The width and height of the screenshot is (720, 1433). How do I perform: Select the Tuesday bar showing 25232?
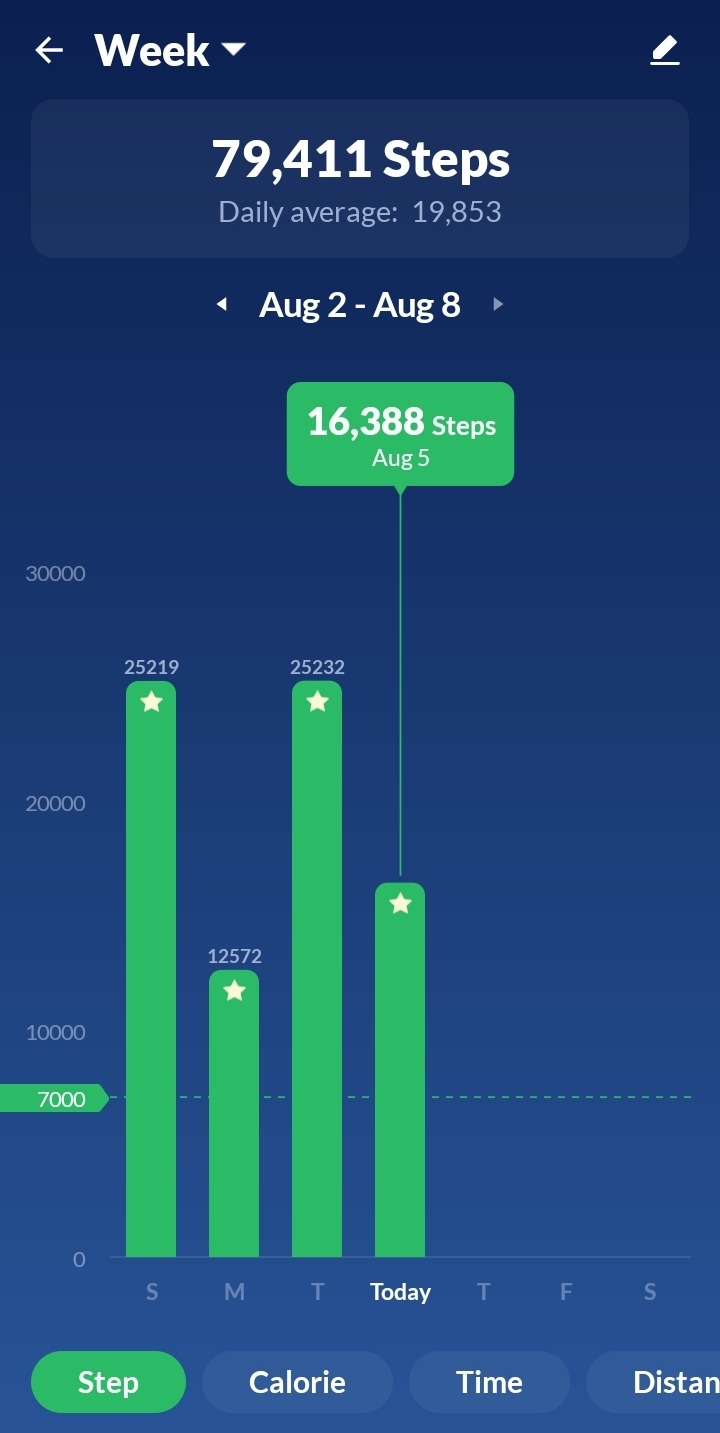tap(317, 969)
